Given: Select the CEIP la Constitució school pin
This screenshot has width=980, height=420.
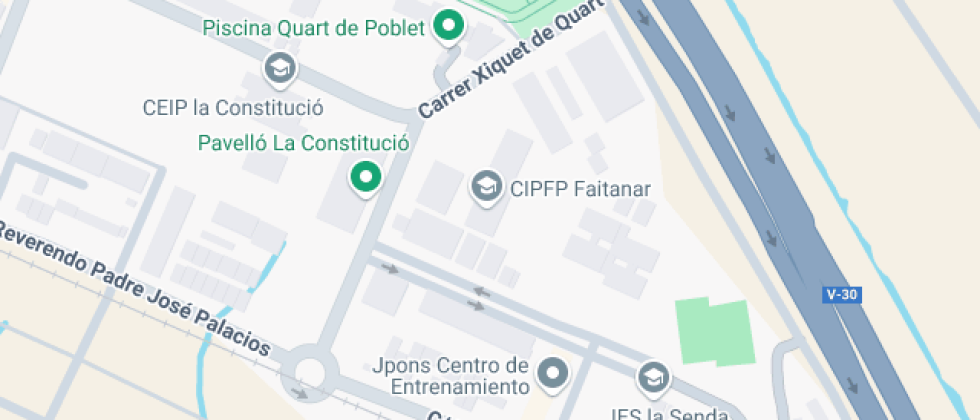Looking at the screenshot, I should coord(279,69).
